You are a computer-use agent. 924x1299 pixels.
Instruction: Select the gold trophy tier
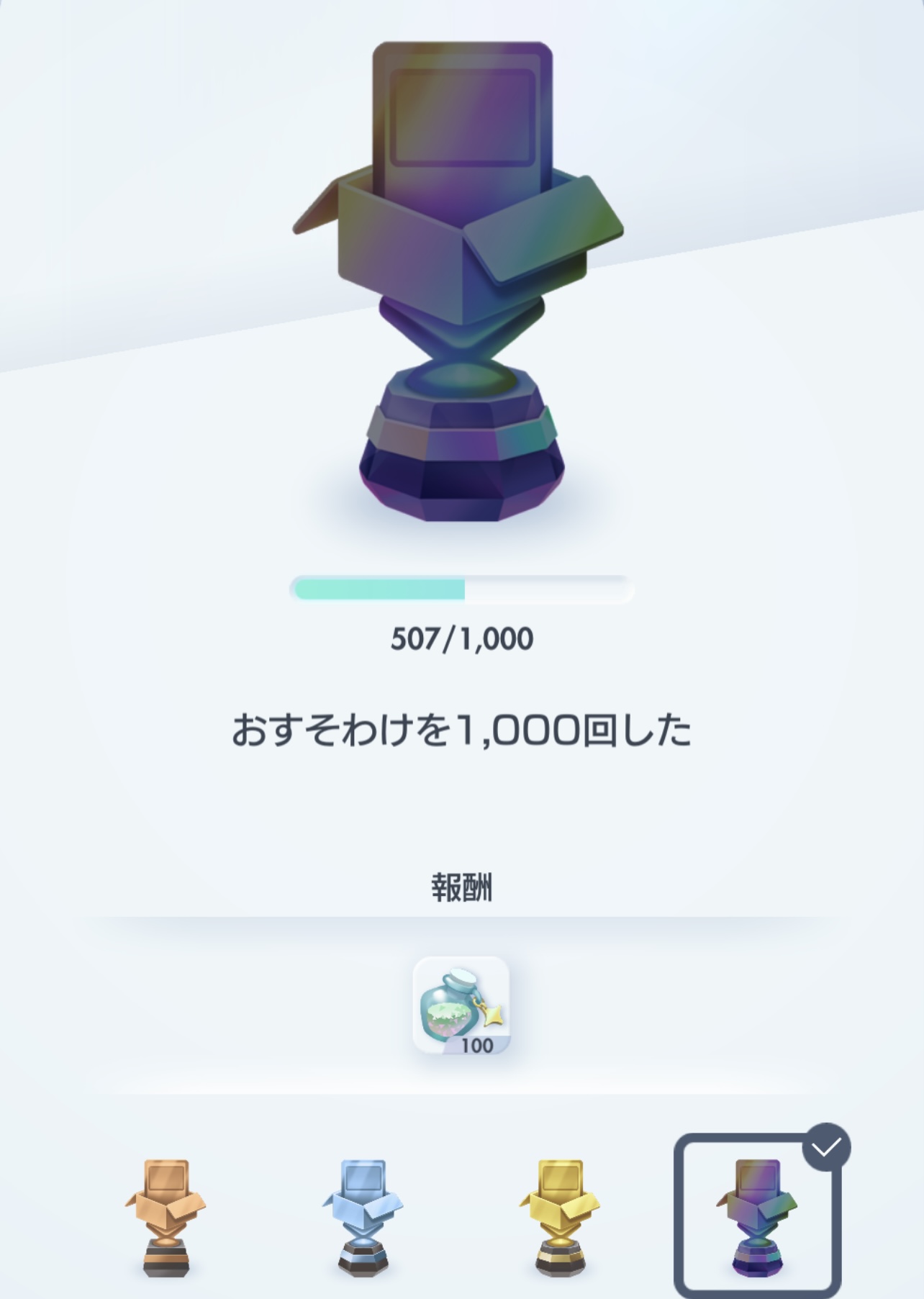[x=560, y=1216]
